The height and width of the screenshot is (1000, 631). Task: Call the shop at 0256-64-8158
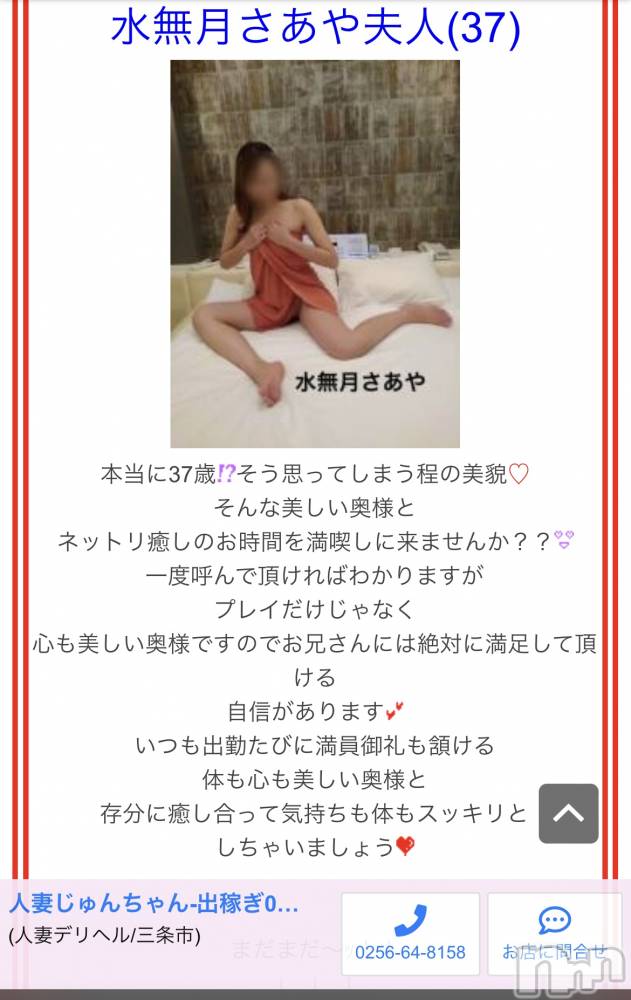tap(410, 934)
